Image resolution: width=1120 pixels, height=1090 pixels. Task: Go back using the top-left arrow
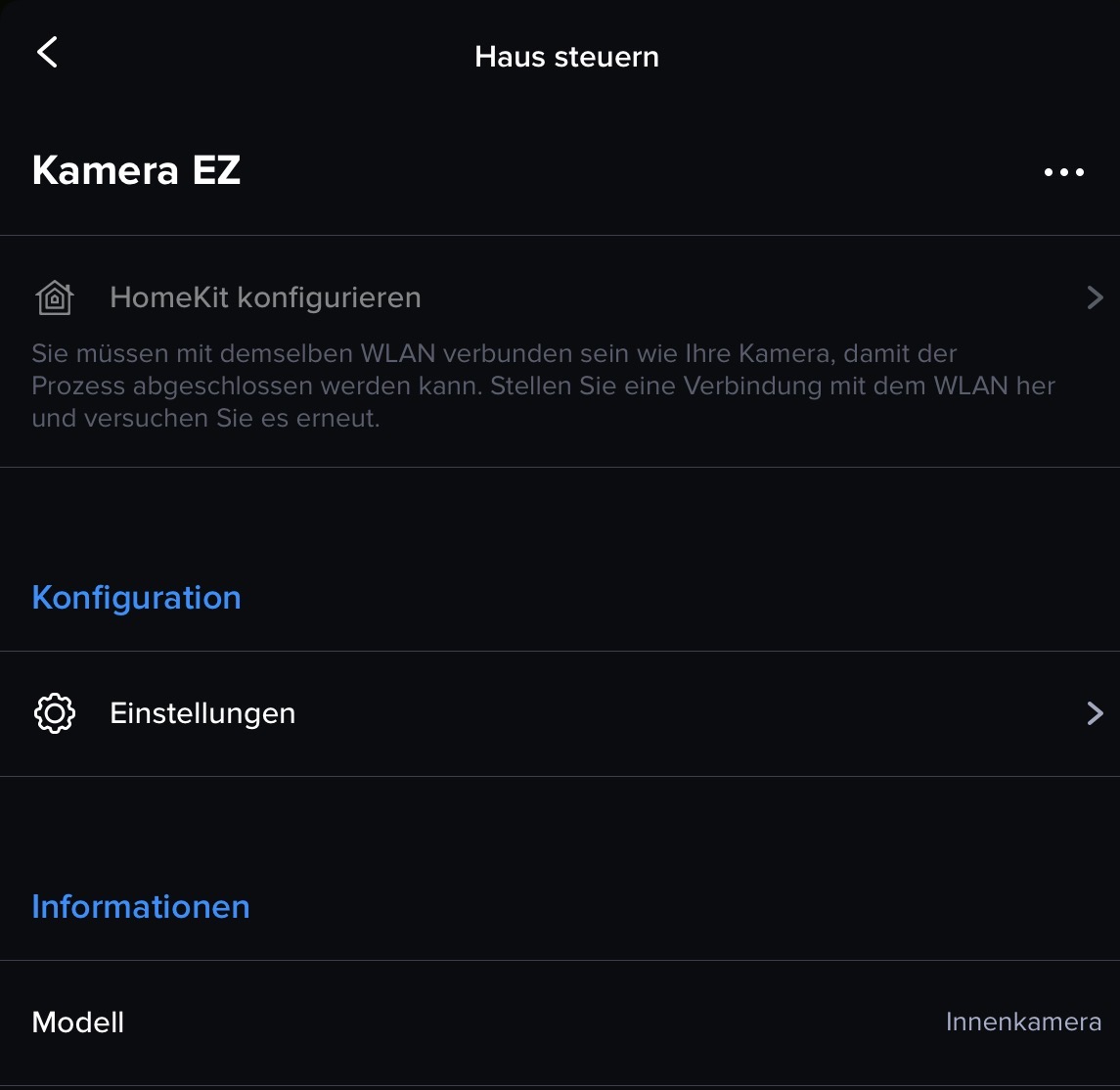[47, 53]
